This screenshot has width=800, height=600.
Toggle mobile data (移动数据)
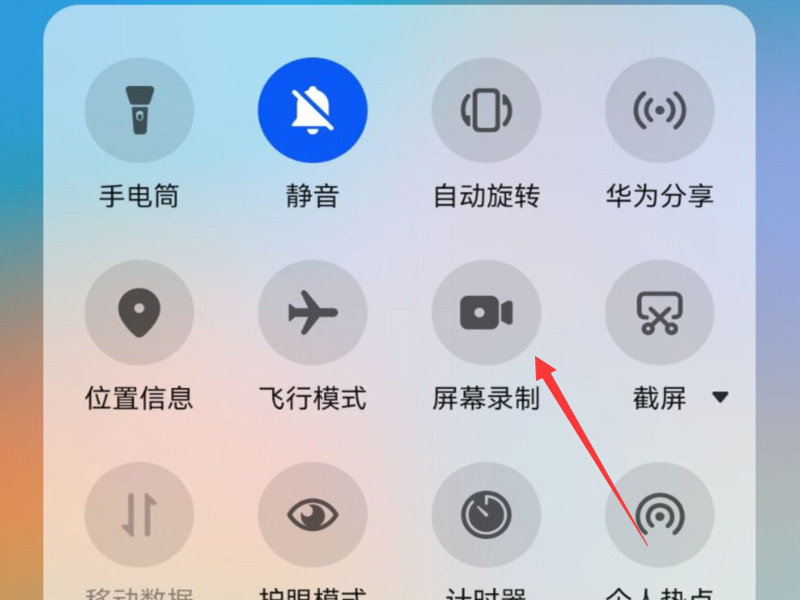coord(139,516)
